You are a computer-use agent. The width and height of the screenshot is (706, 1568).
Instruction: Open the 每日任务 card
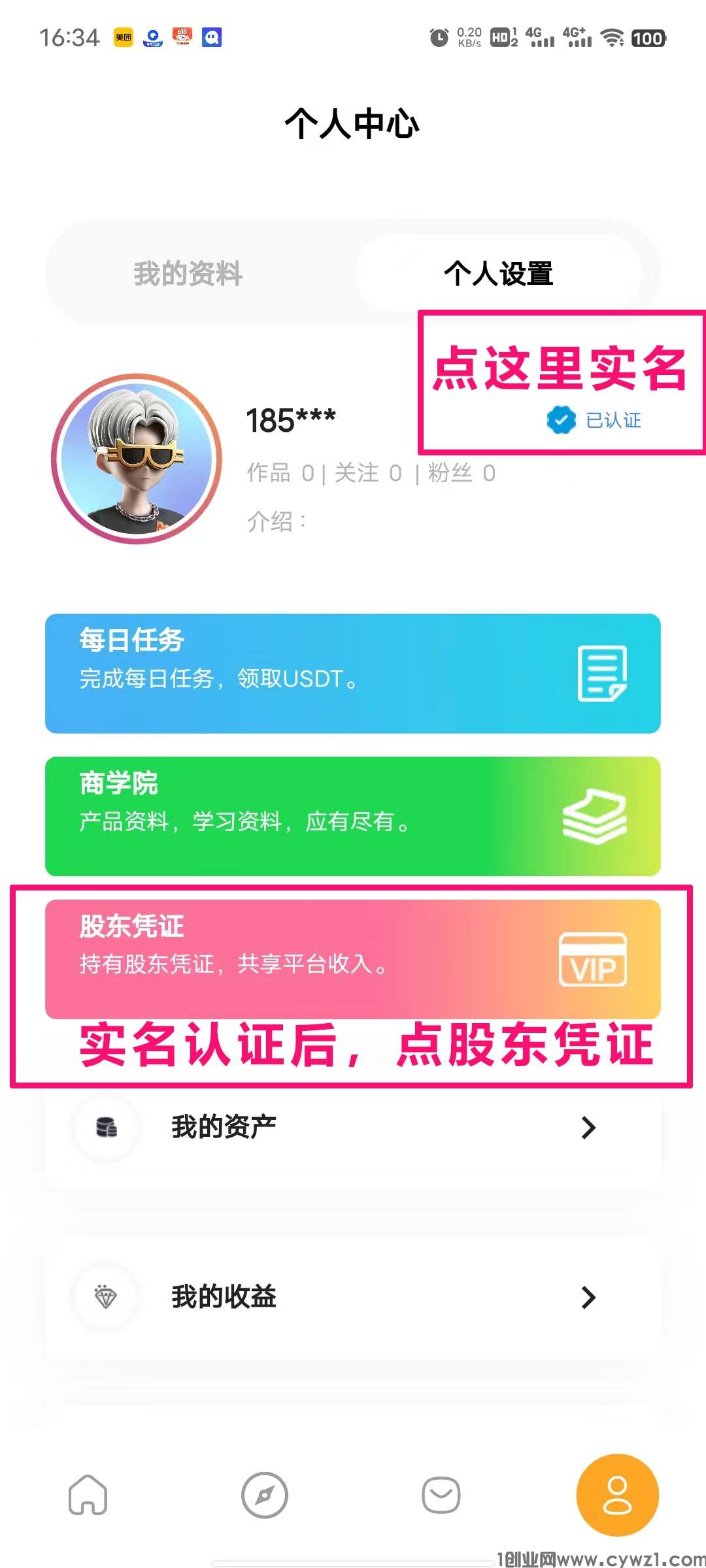pyautogui.click(x=353, y=673)
